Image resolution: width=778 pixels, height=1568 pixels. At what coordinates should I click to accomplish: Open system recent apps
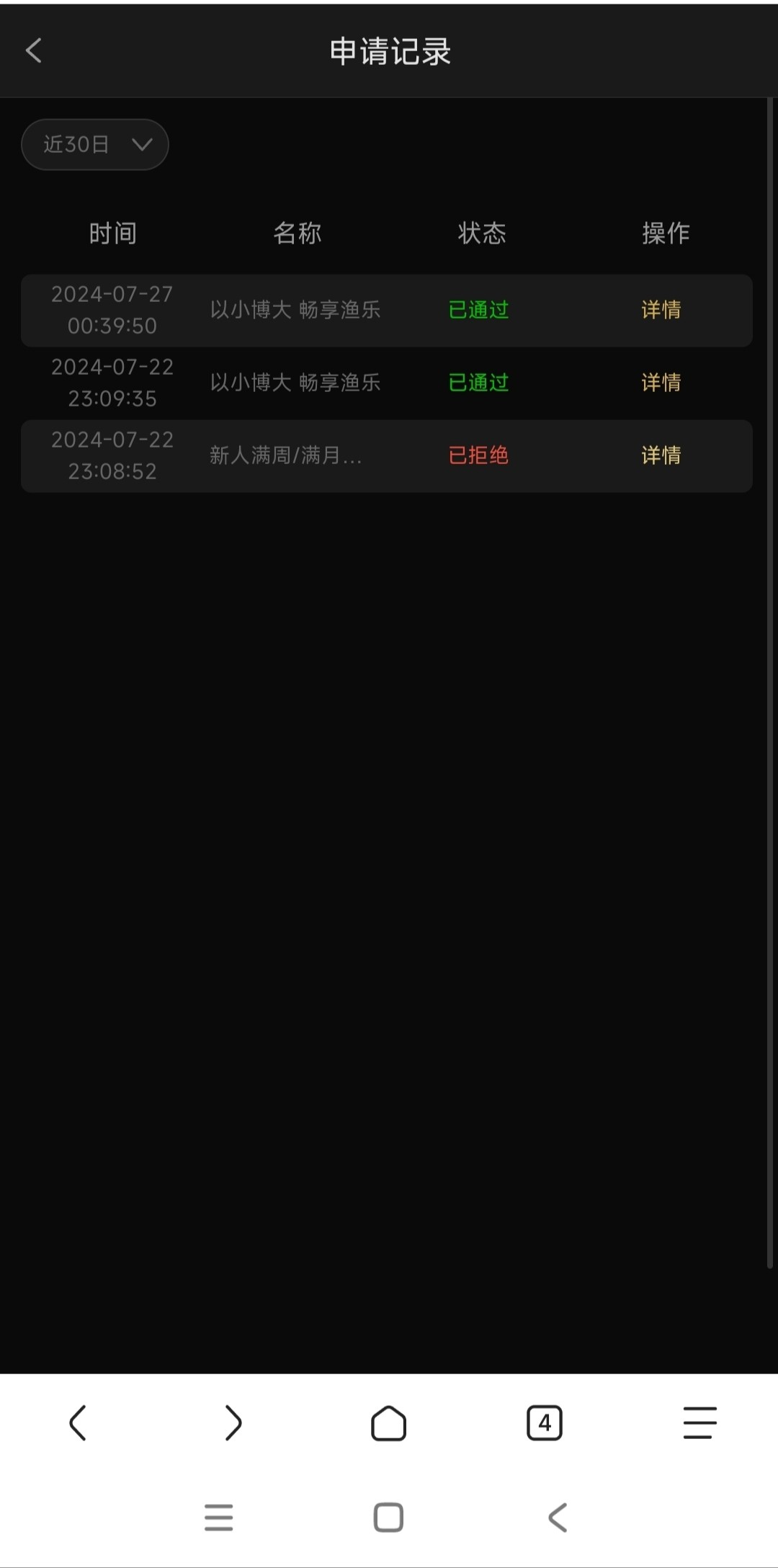pyautogui.click(x=218, y=1517)
